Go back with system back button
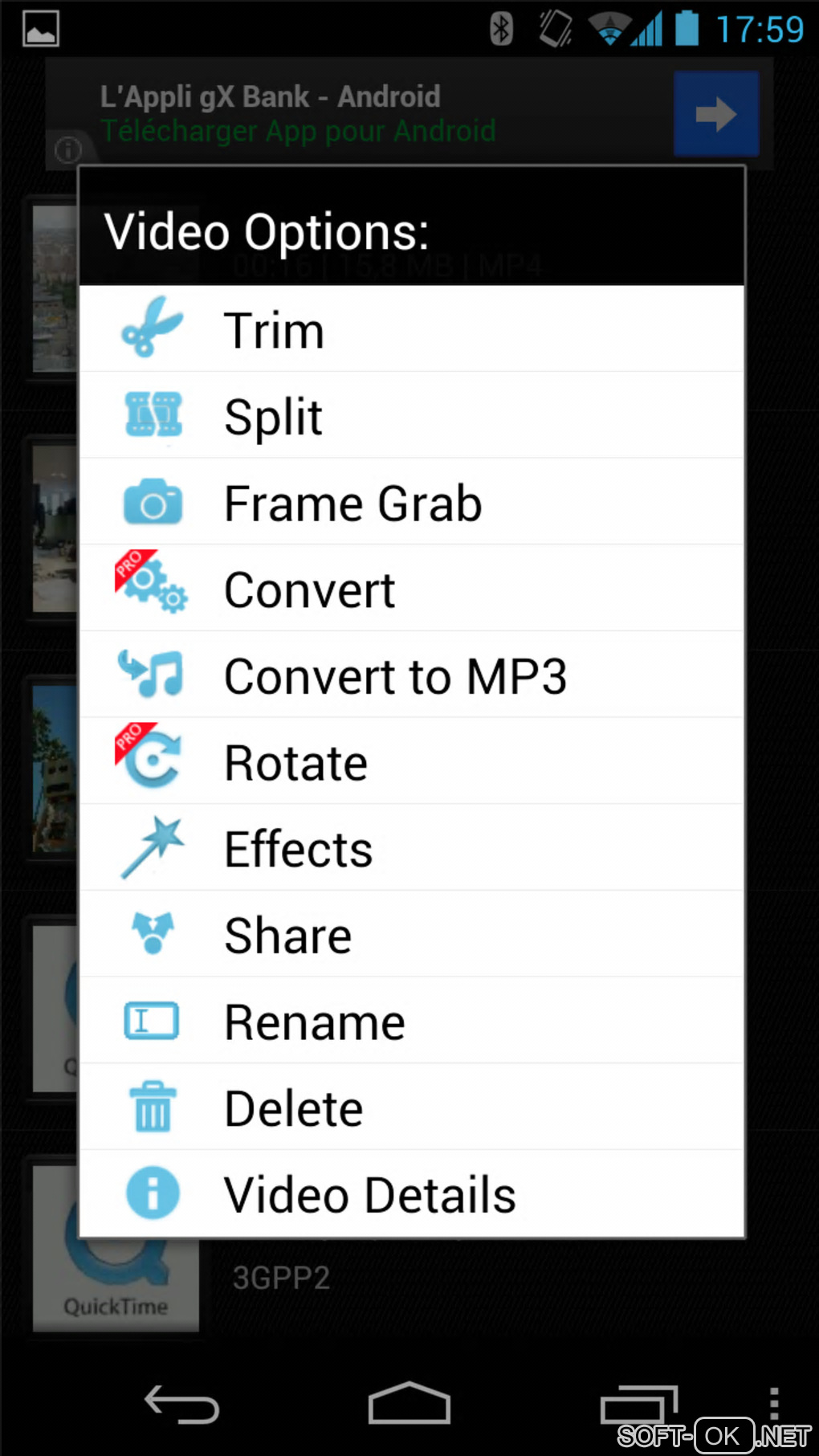The width and height of the screenshot is (819, 1456). coord(181,1405)
